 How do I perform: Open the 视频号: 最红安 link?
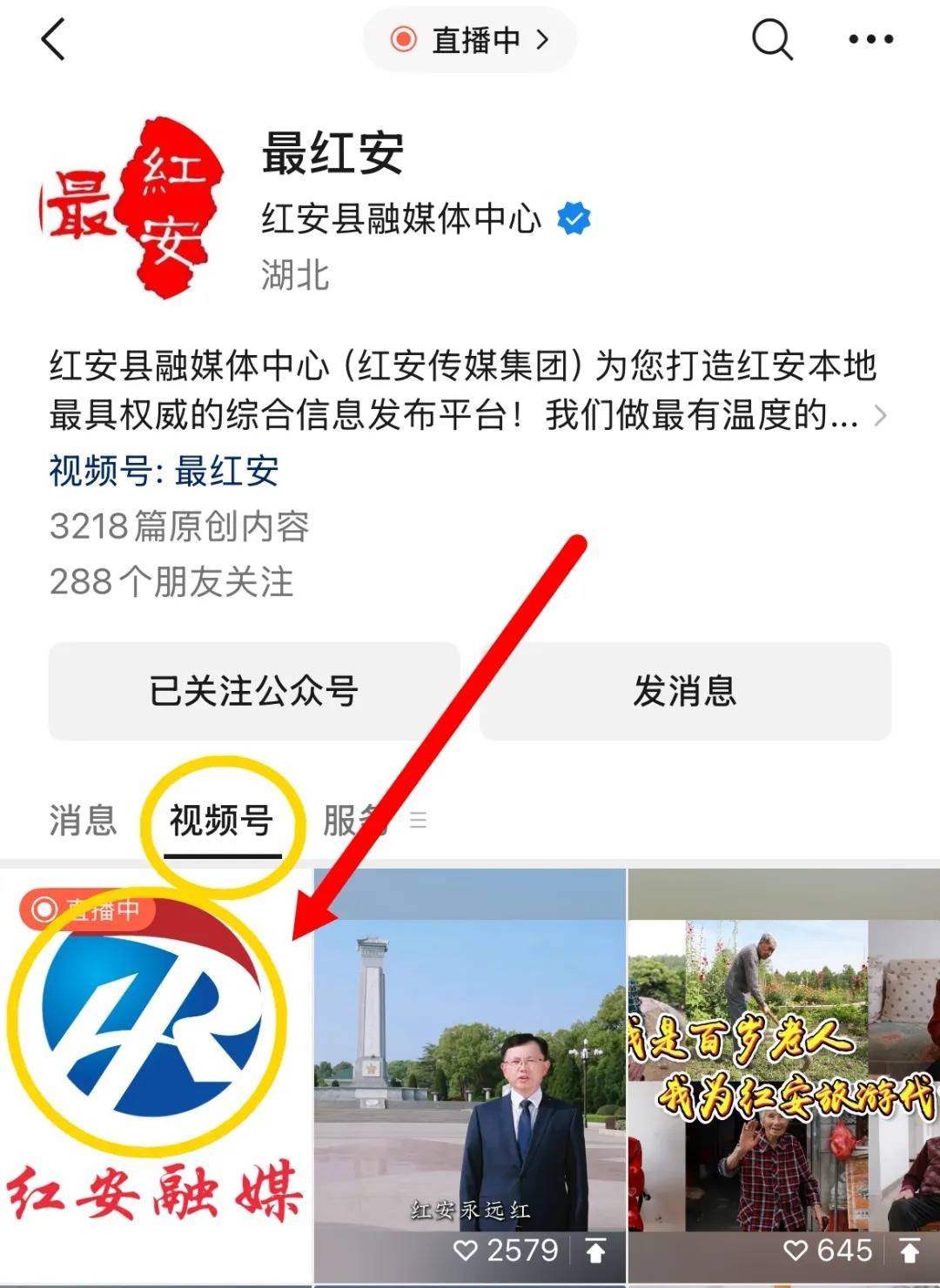164,471
